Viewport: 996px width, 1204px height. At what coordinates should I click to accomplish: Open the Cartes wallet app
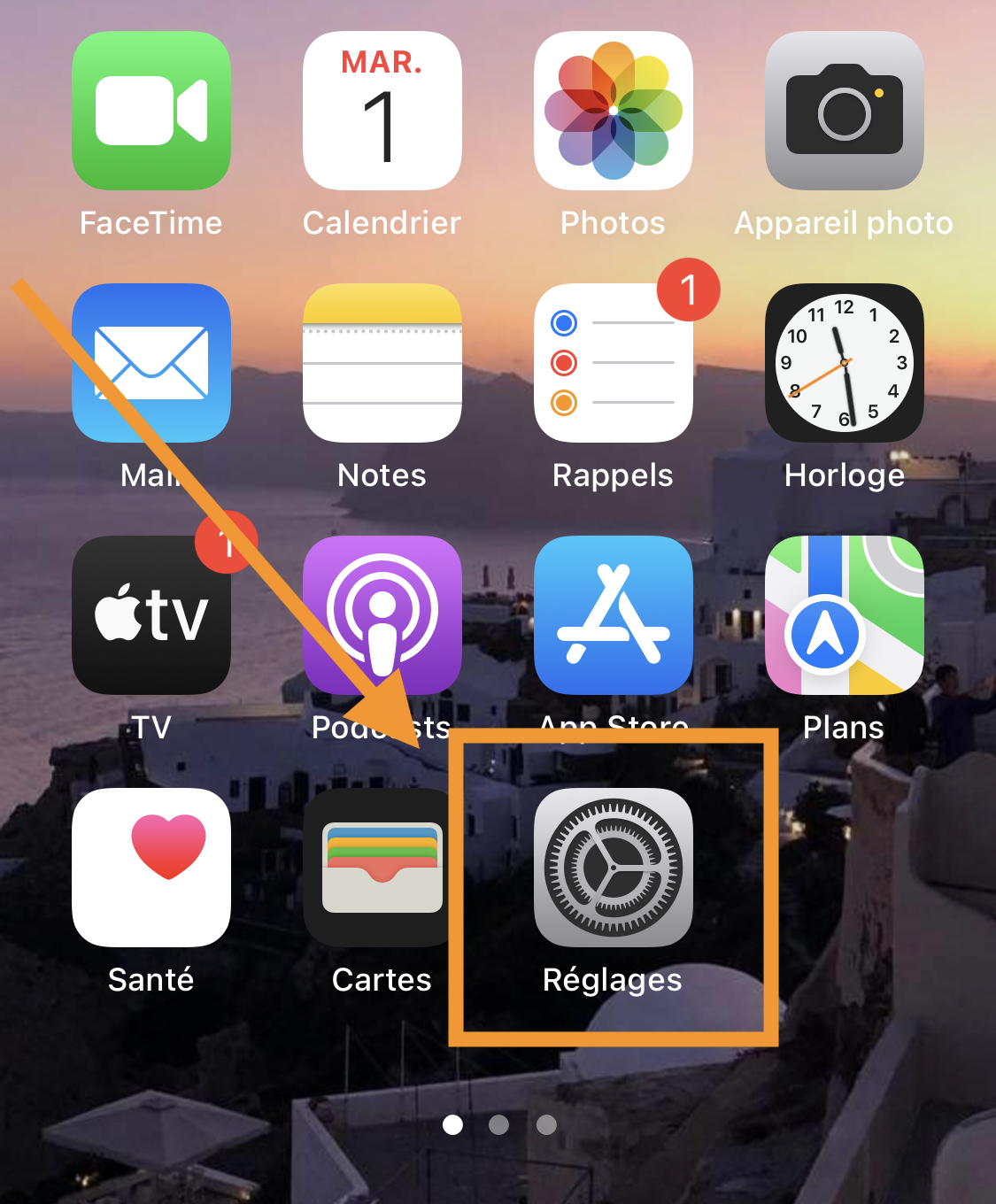click(382, 868)
